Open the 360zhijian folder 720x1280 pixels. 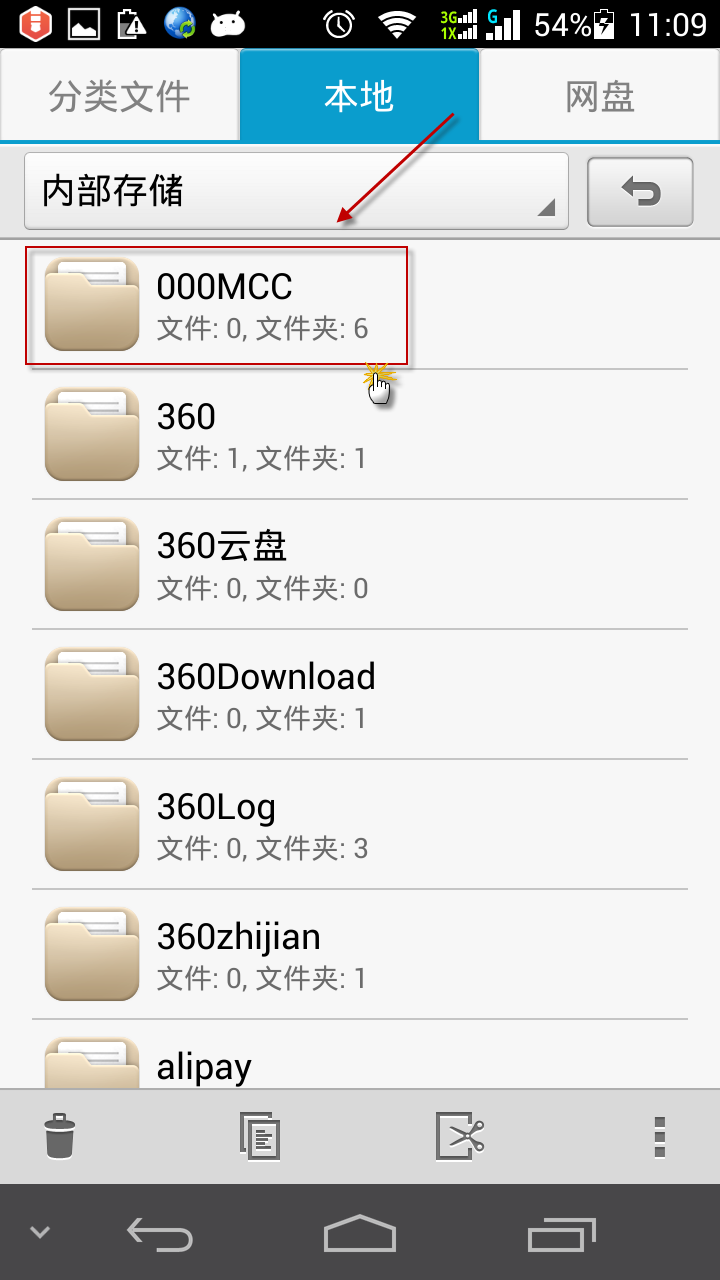pyautogui.click(x=360, y=954)
